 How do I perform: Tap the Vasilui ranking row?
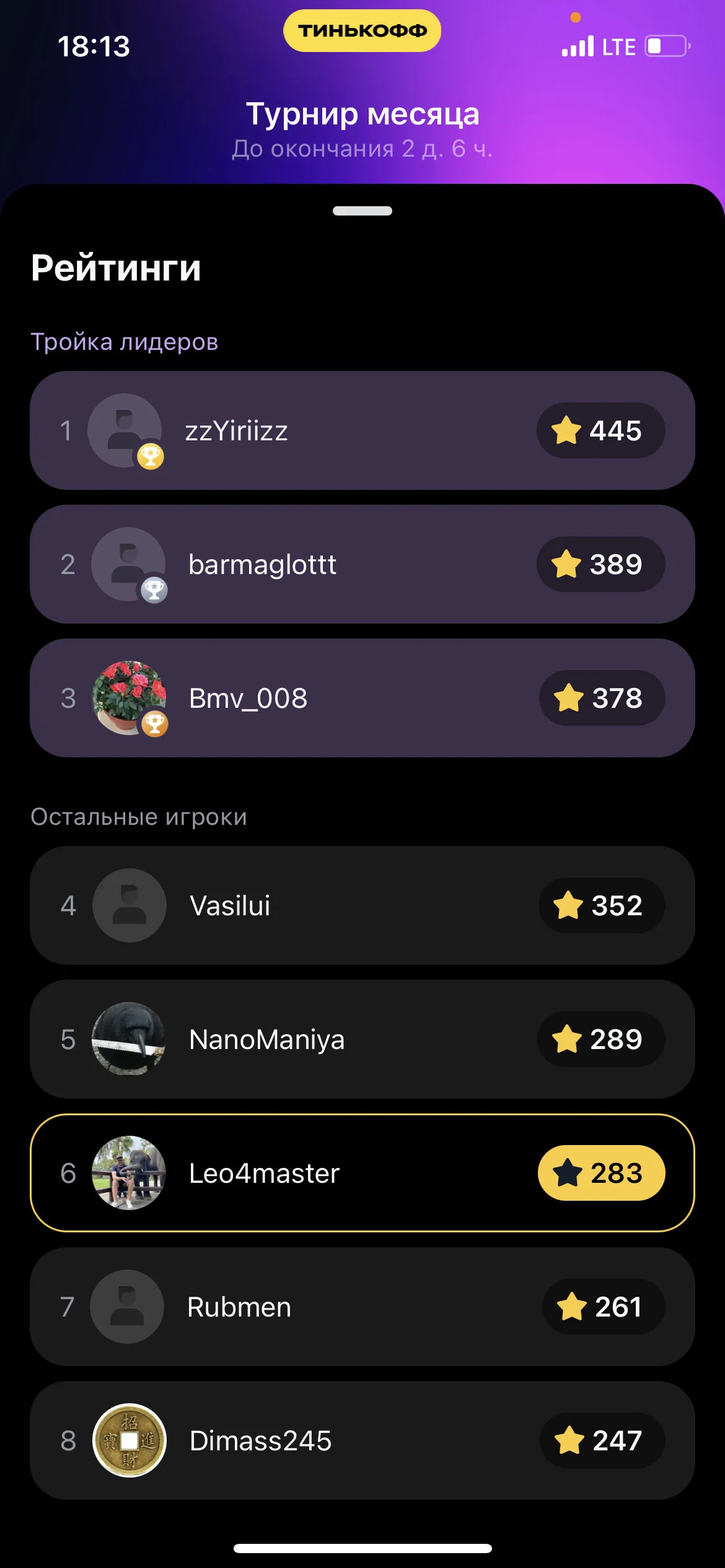pos(362,905)
